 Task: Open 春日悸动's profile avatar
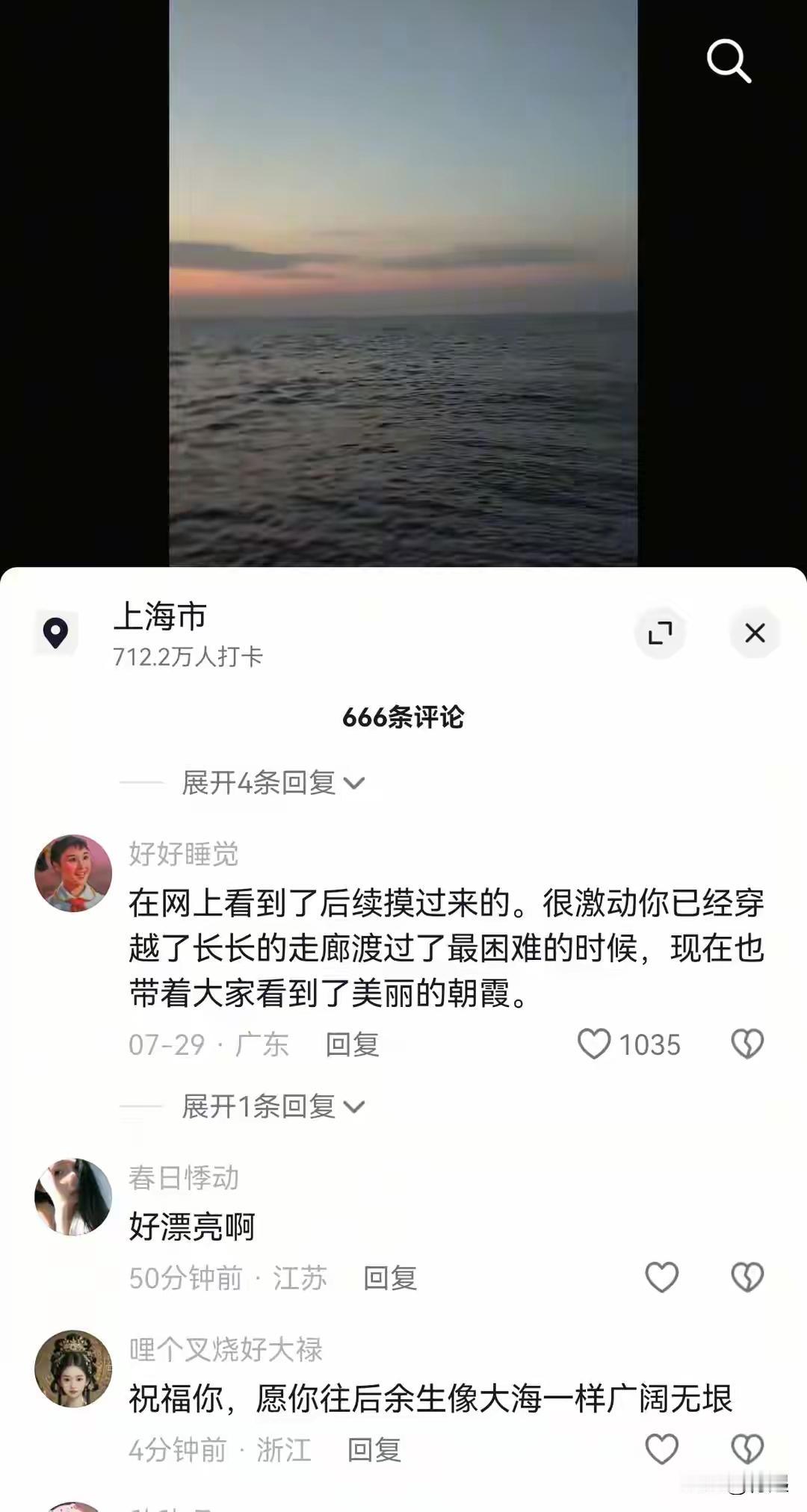point(73,1197)
